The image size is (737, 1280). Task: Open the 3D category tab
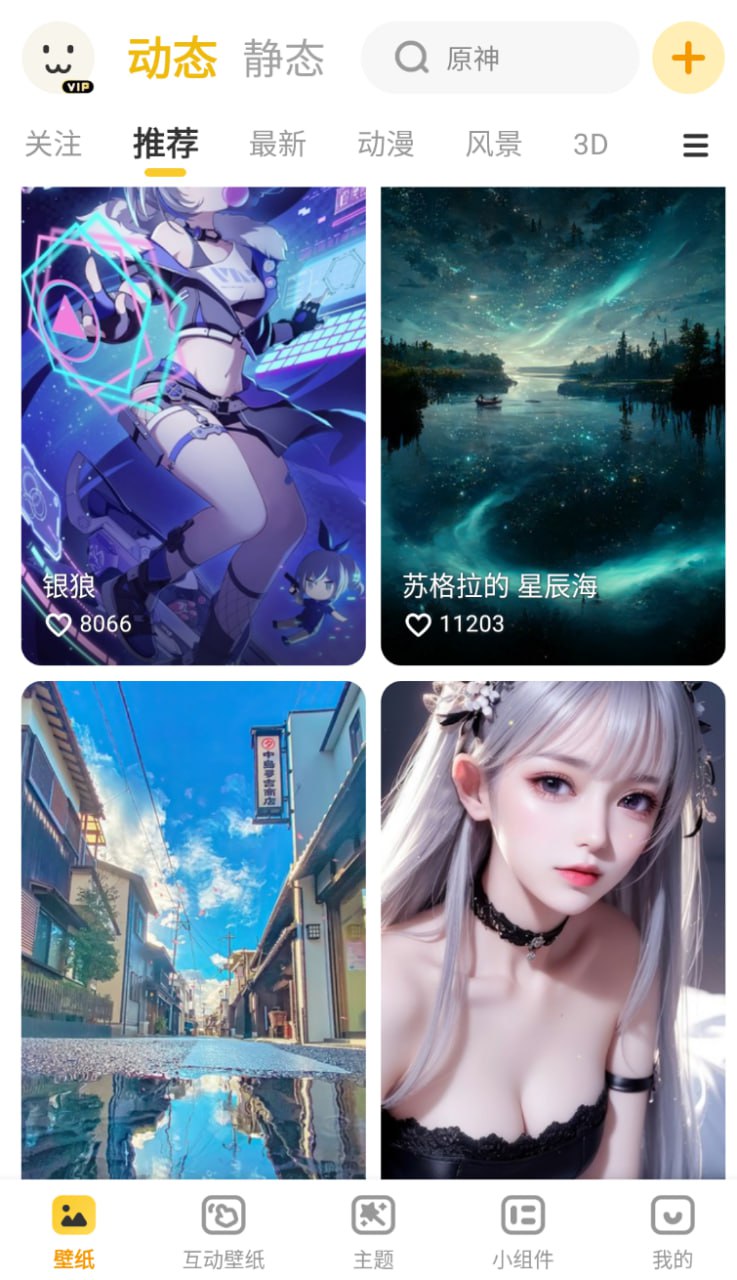coord(590,144)
